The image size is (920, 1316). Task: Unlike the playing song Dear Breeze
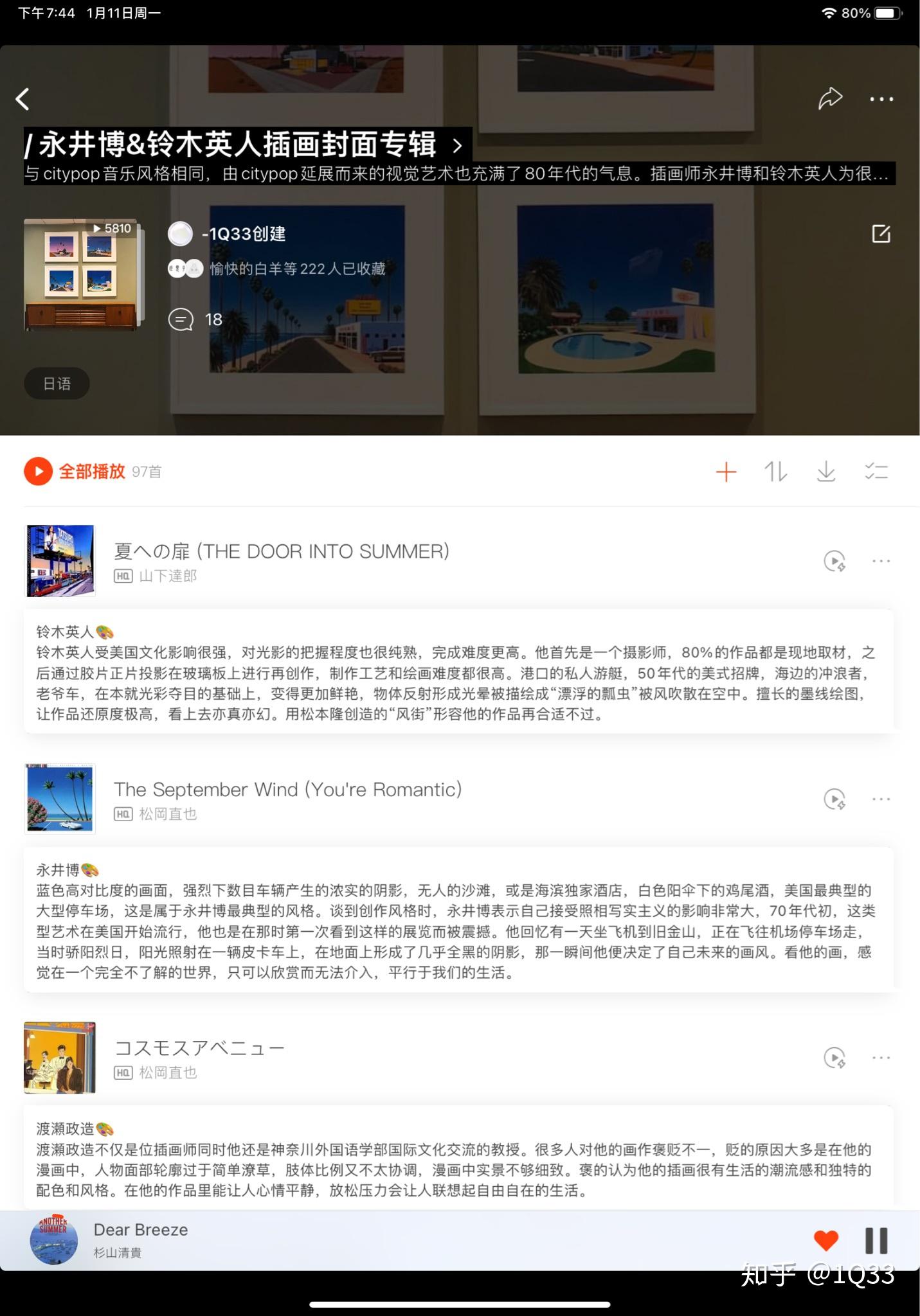(825, 1240)
